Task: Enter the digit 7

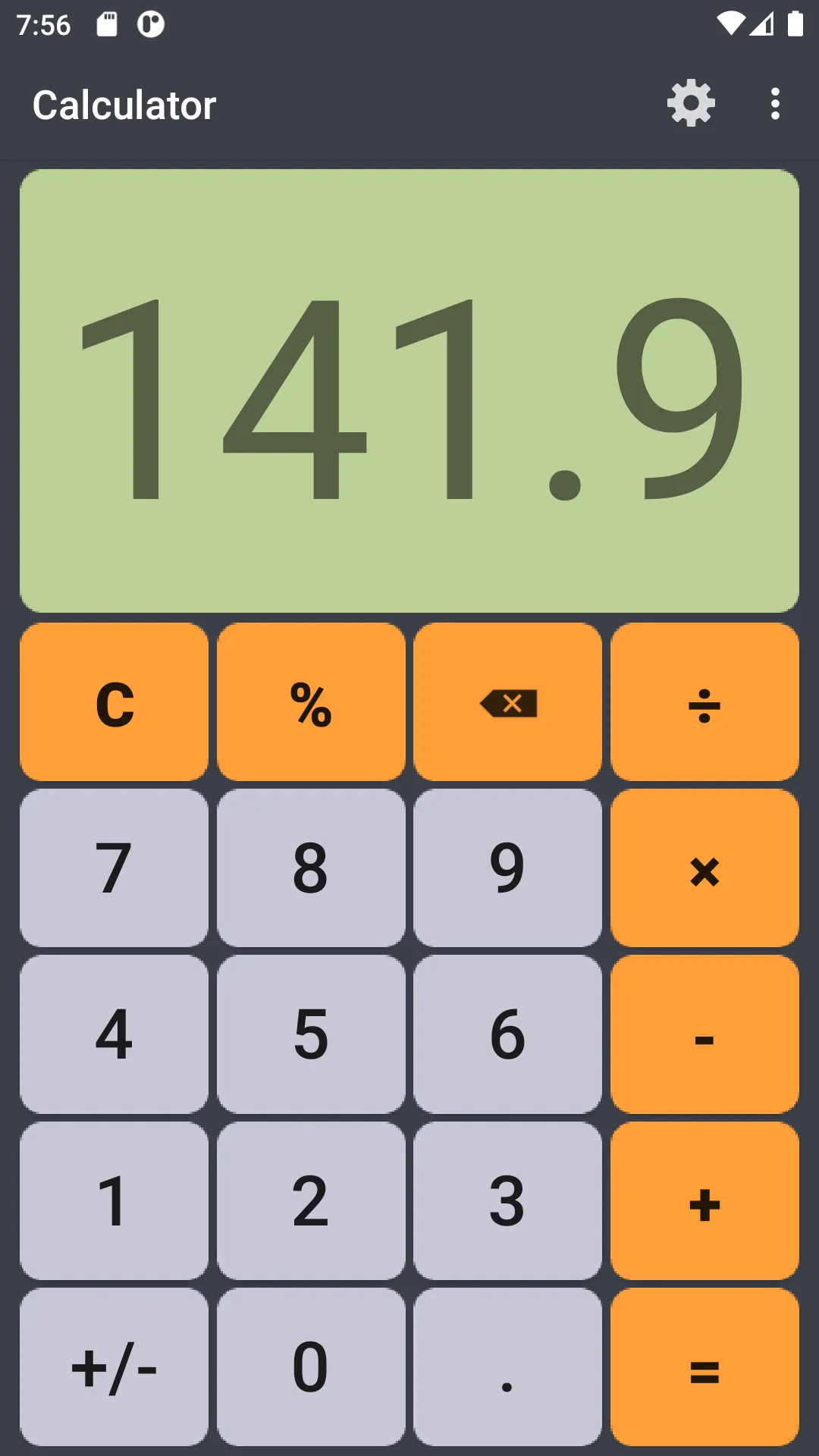Action: pos(115,868)
